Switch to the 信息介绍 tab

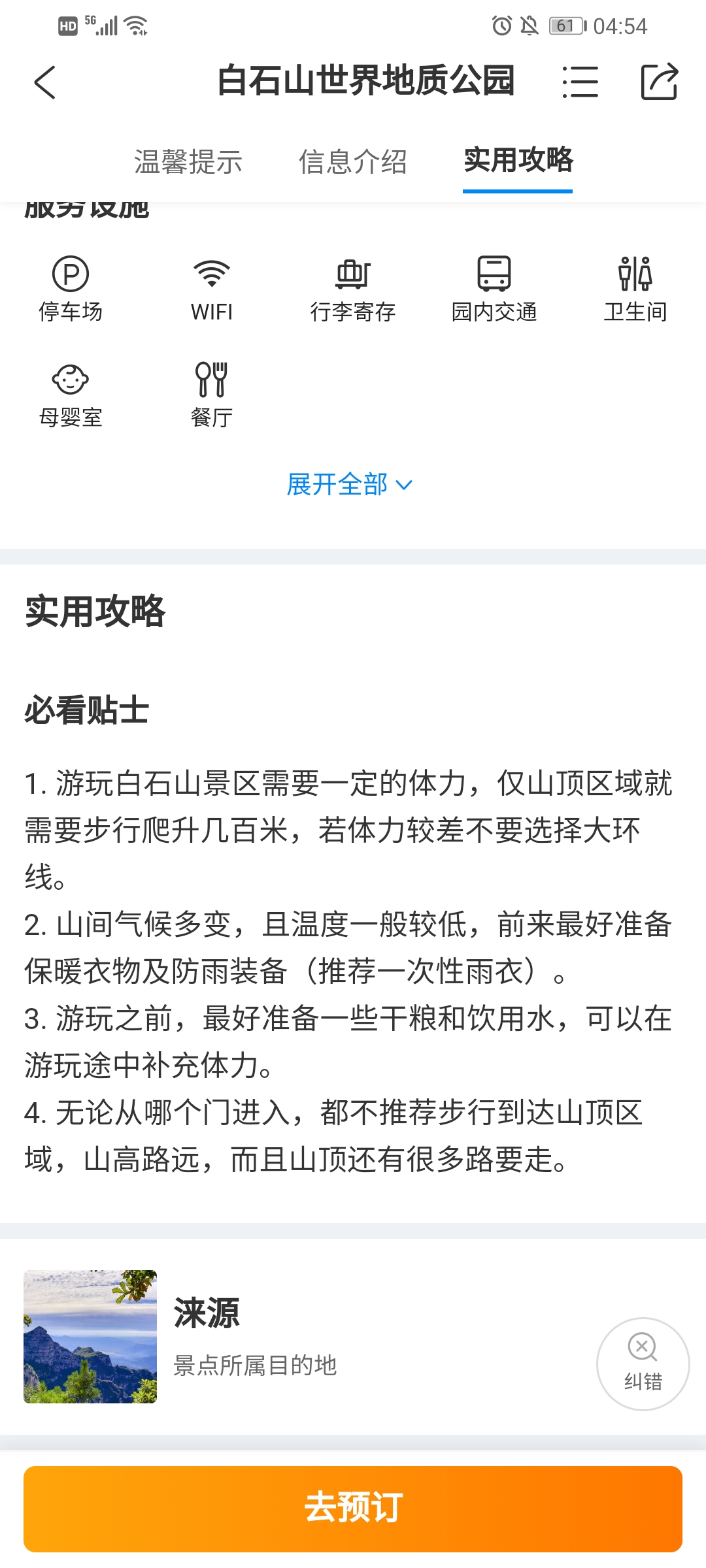pyautogui.click(x=353, y=161)
